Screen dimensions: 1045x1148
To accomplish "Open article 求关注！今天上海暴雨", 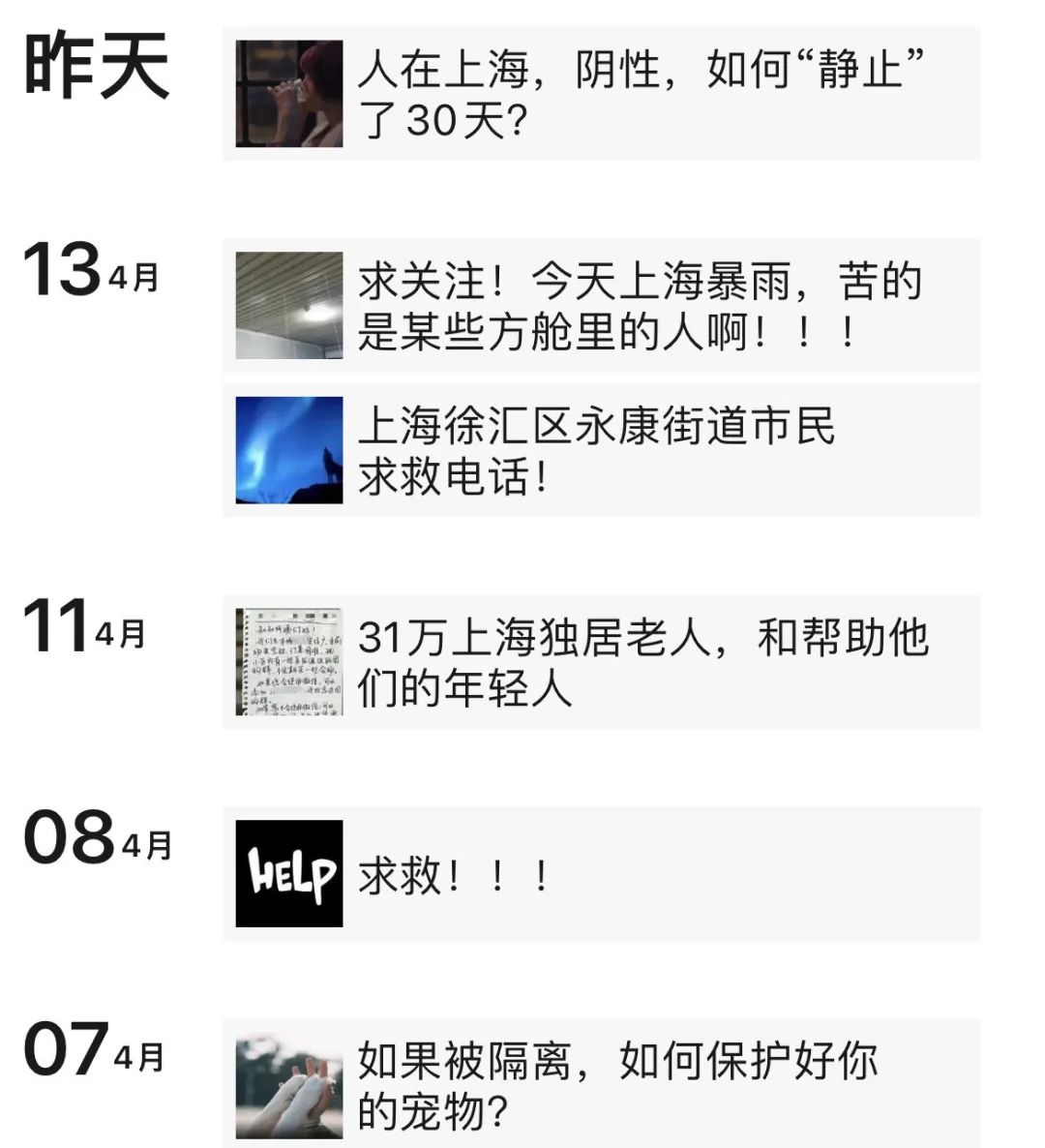I will 639,307.
